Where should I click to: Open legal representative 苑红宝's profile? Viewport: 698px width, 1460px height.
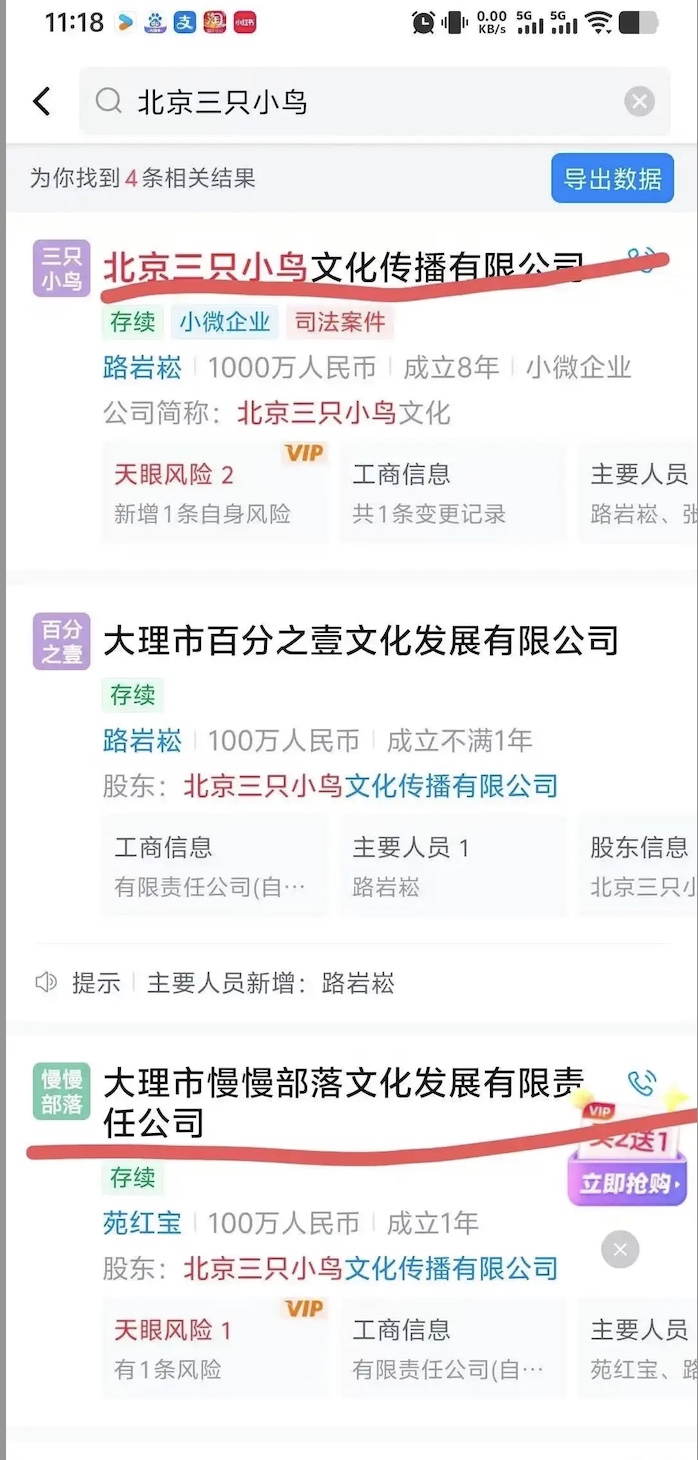142,1223
